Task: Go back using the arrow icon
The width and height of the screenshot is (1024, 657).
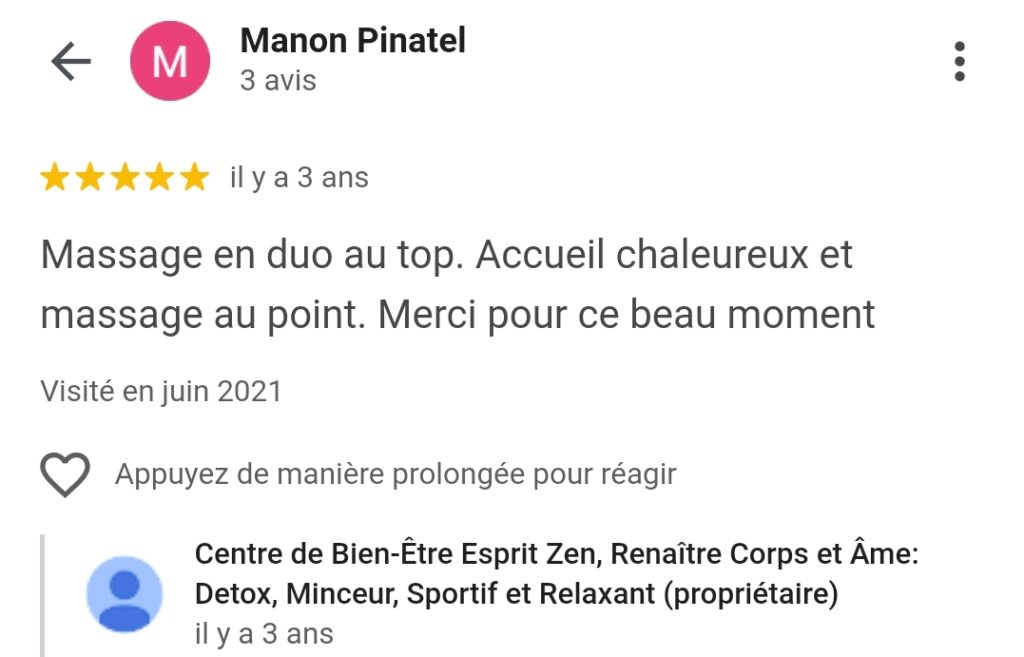Action: point(71,62)
